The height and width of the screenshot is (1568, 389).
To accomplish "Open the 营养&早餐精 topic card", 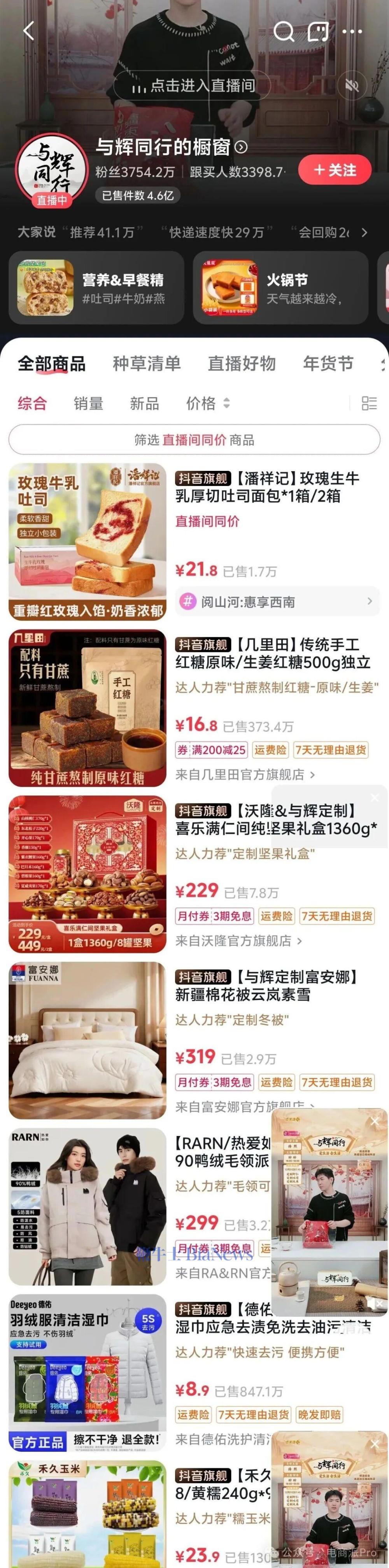I will (96, 287).
